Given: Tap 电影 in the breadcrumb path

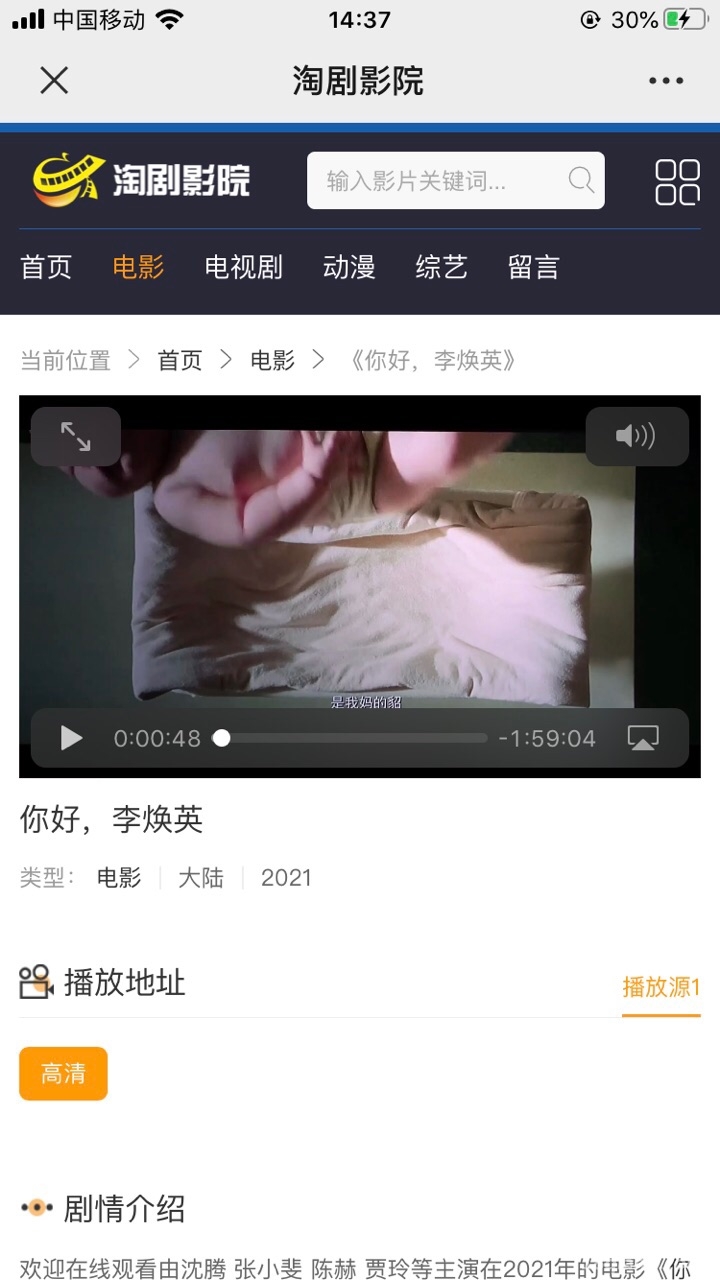Looking at the screenshot, I should (x=272, y=360).
